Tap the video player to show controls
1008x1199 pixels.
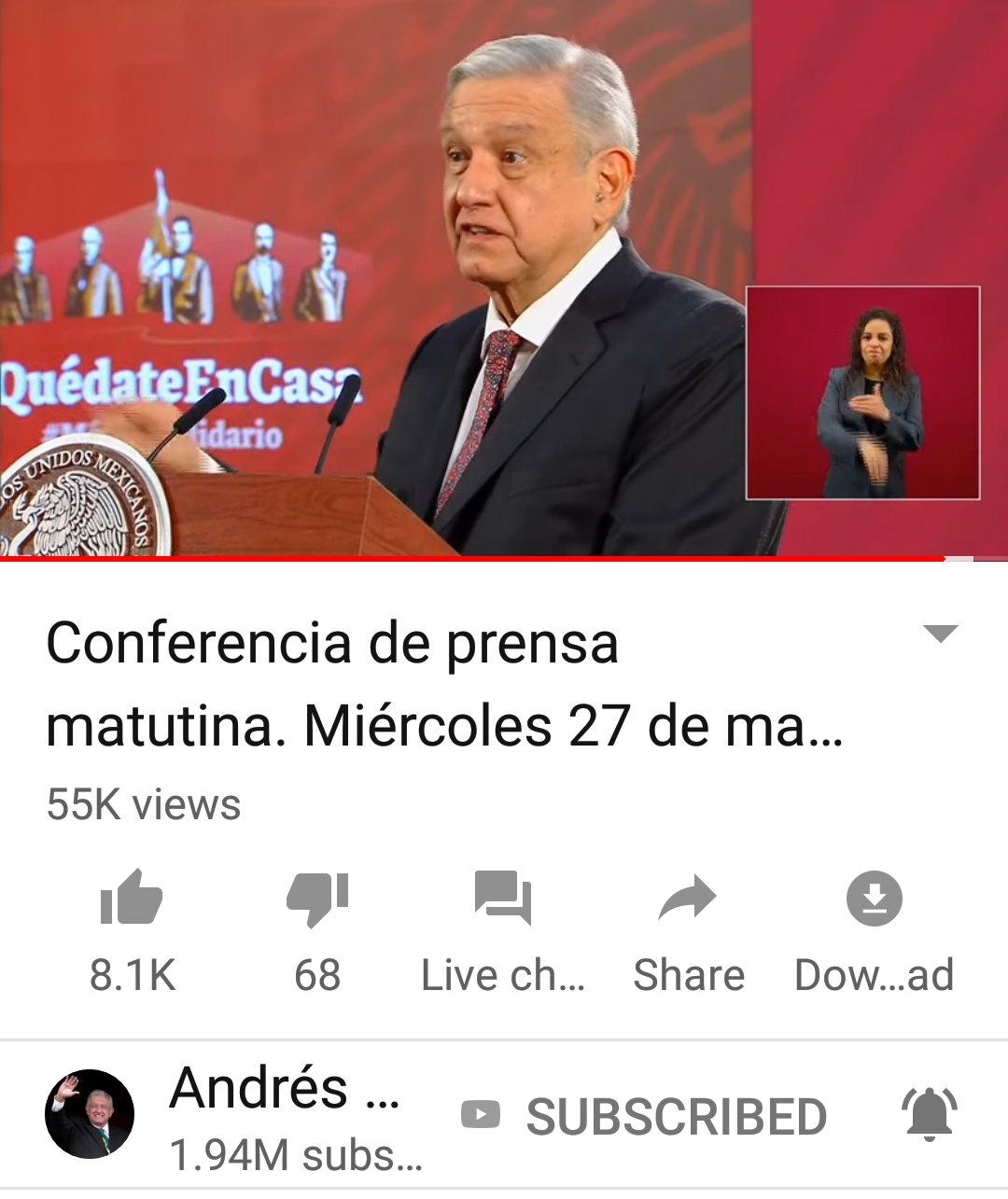click(x=504, y=278)
